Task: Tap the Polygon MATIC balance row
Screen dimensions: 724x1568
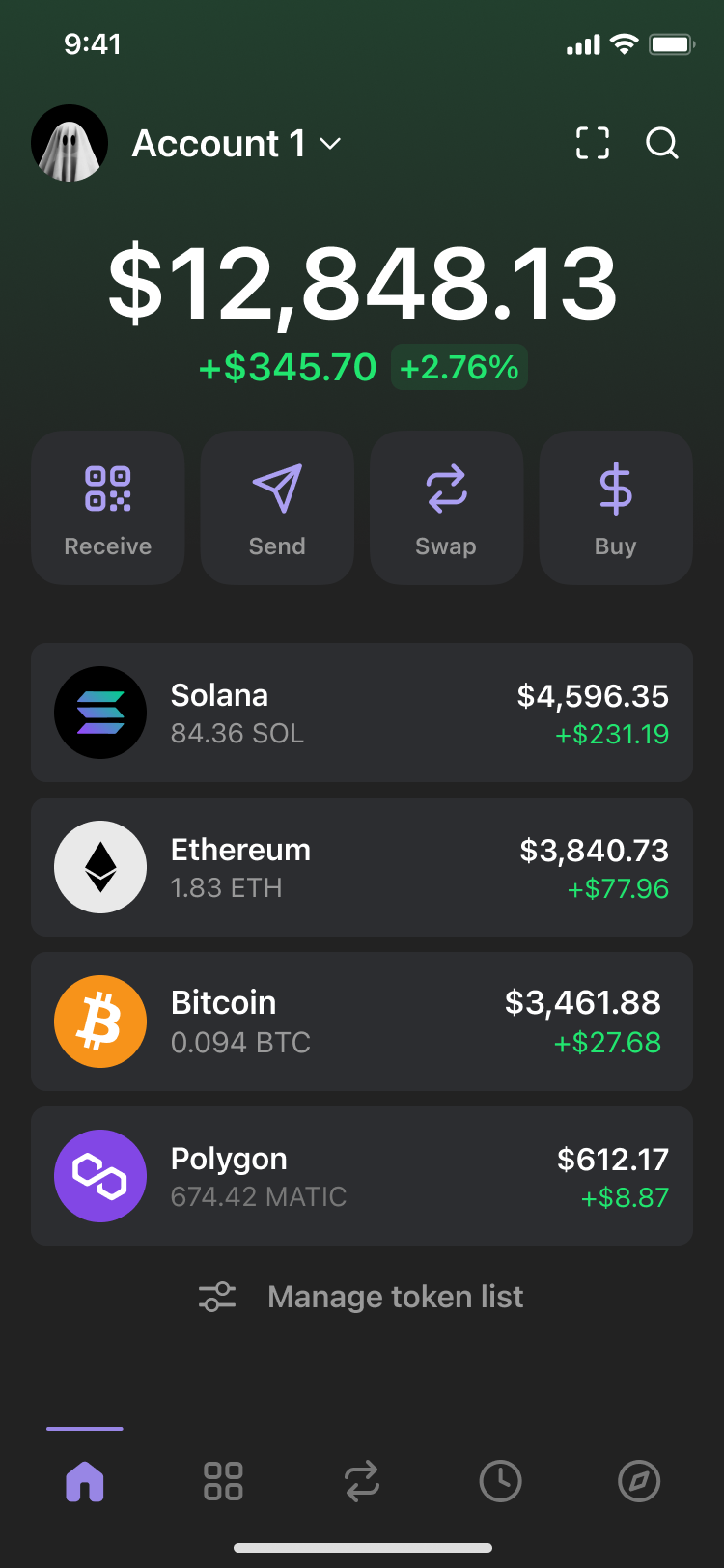Action: coord(362,1175)
